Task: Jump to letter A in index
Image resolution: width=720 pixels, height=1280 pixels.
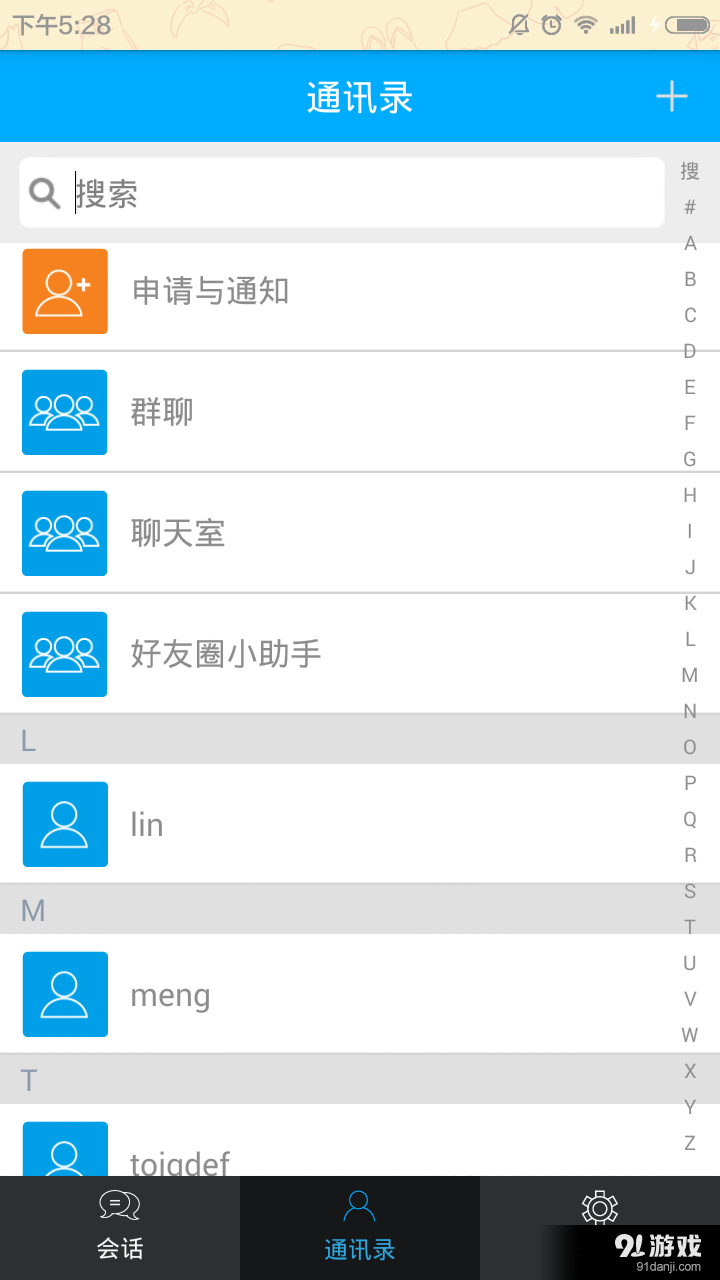Action: pyautogui.click(x=689, y=242)
